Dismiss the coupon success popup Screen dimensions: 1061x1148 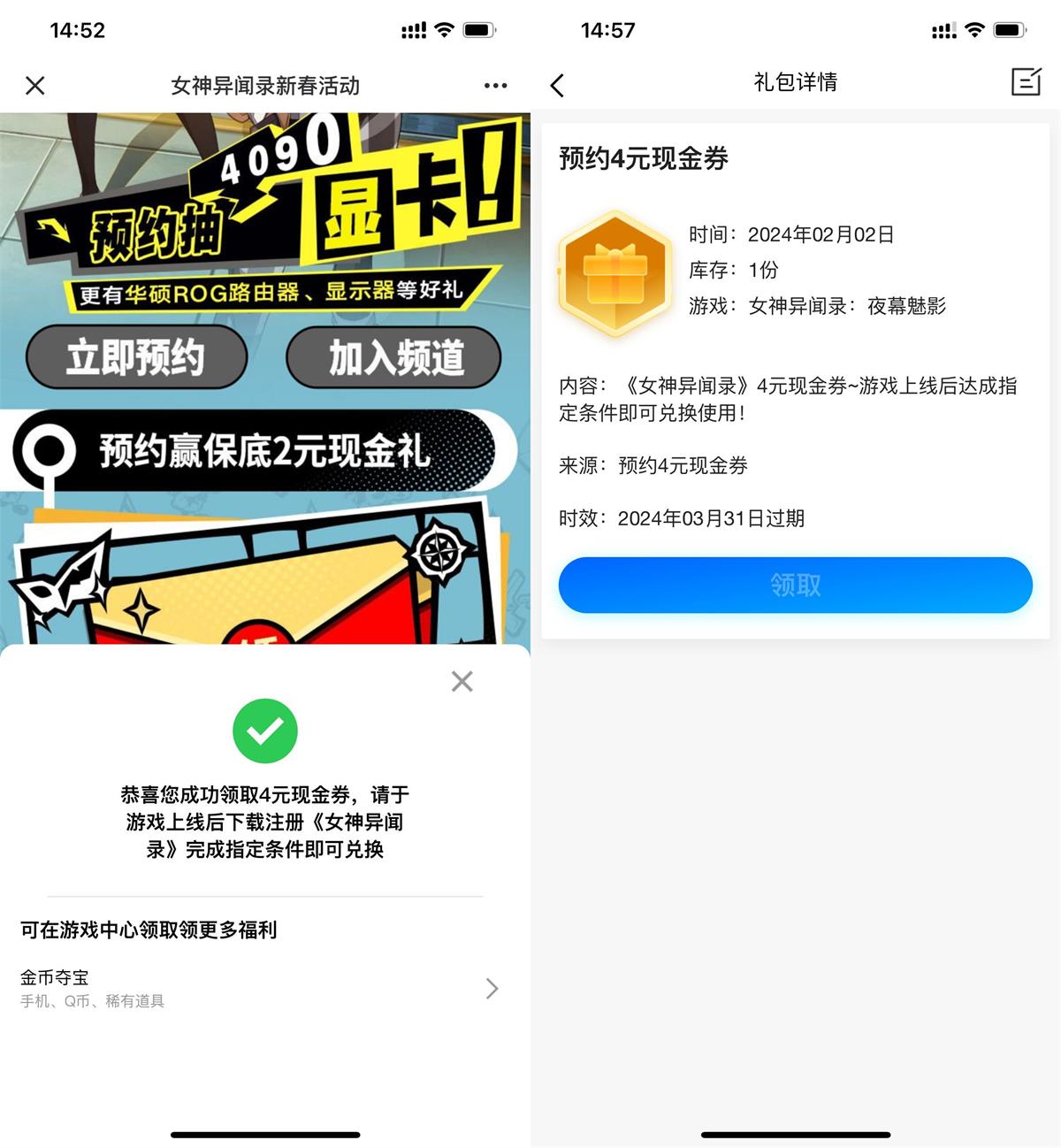[462, 681]
